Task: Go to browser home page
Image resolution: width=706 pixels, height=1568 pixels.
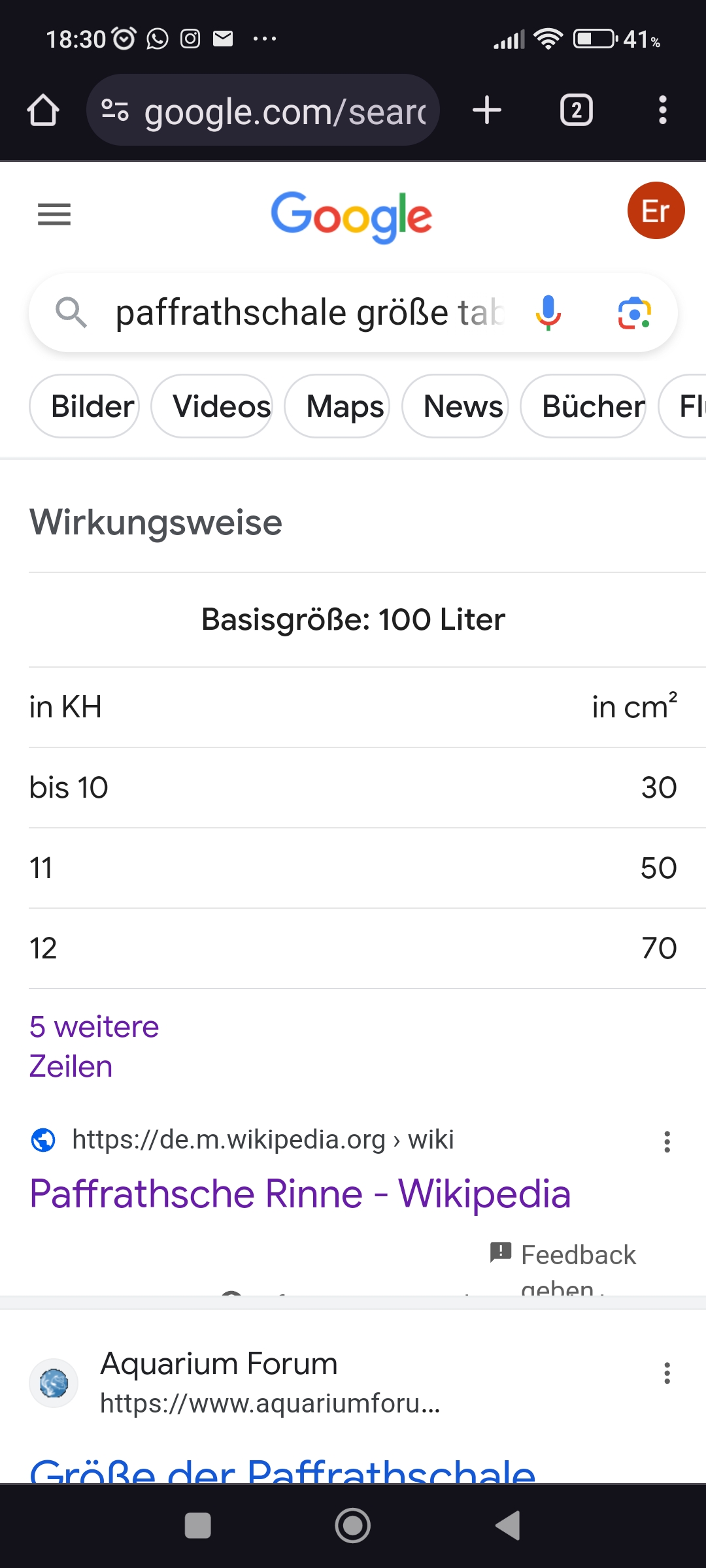Action: [43, 110]
